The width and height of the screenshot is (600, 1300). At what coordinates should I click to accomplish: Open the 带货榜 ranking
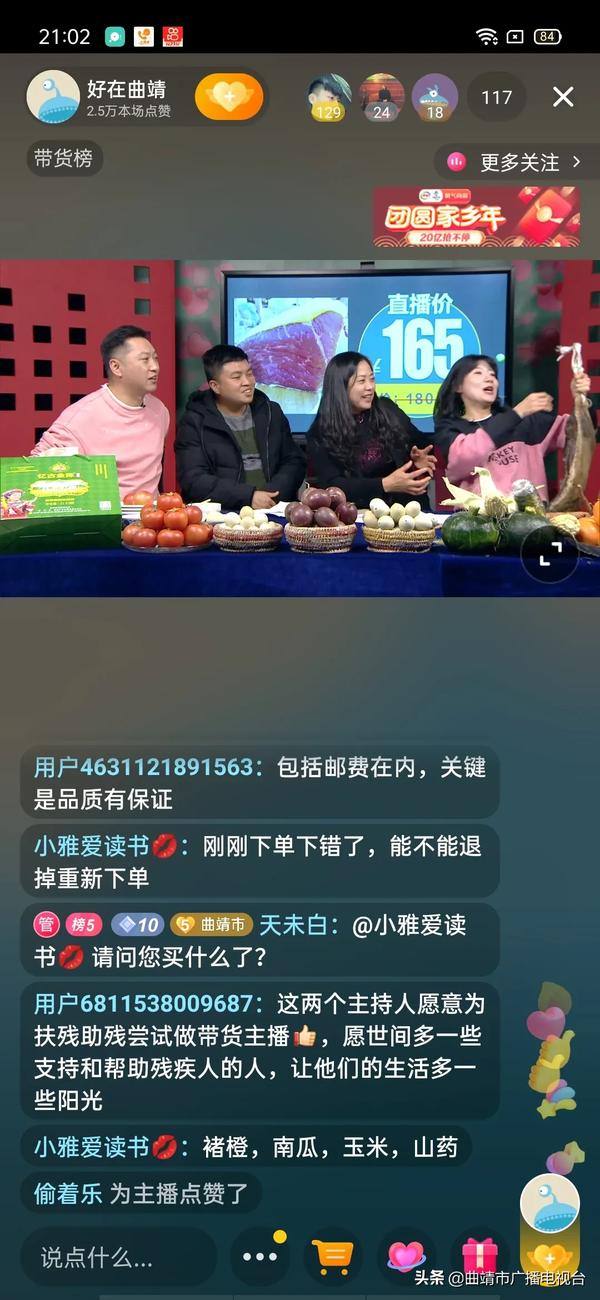click(x=64, y=159)
